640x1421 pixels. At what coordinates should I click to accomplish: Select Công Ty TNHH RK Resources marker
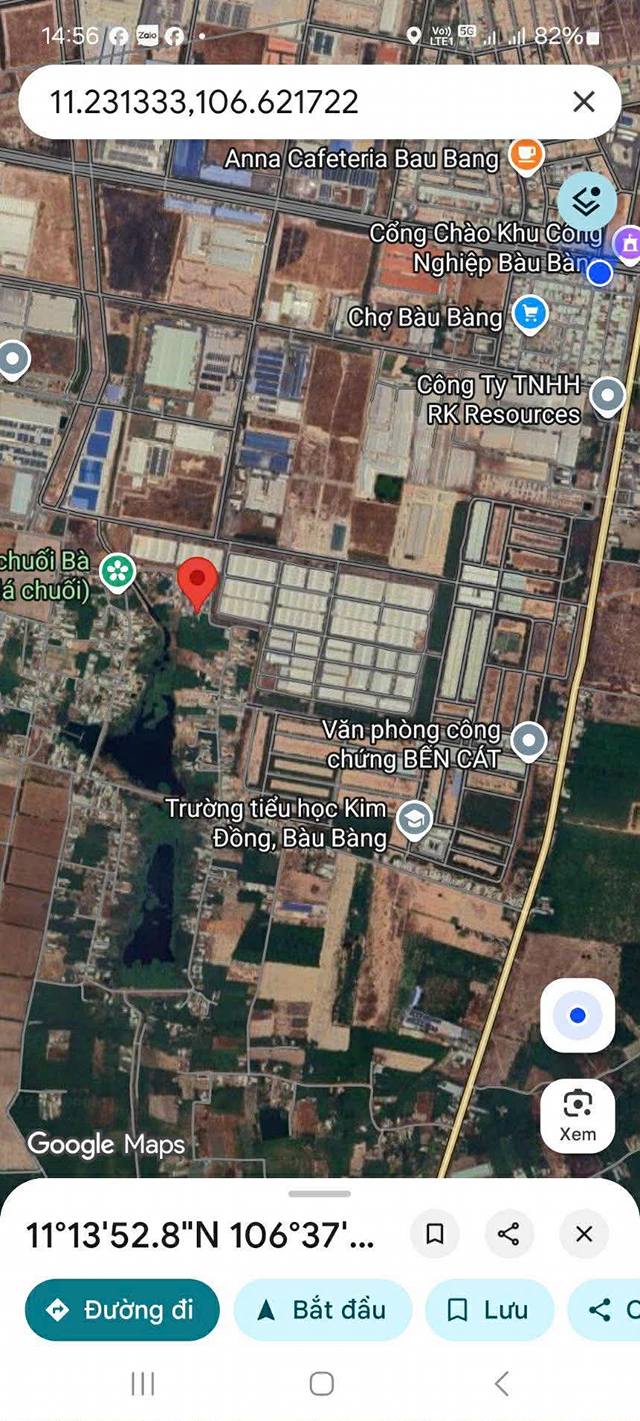606,396
